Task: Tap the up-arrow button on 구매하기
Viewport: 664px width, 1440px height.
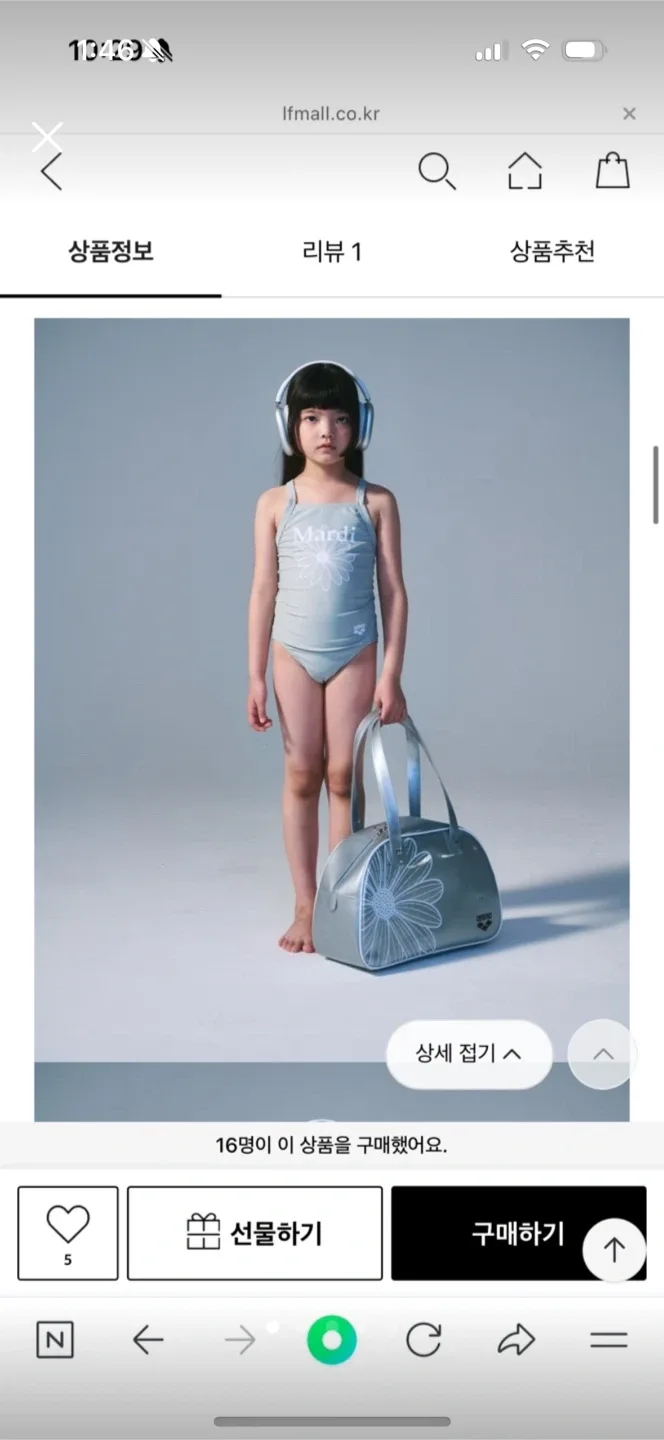Action: (x=614, y=1249)
